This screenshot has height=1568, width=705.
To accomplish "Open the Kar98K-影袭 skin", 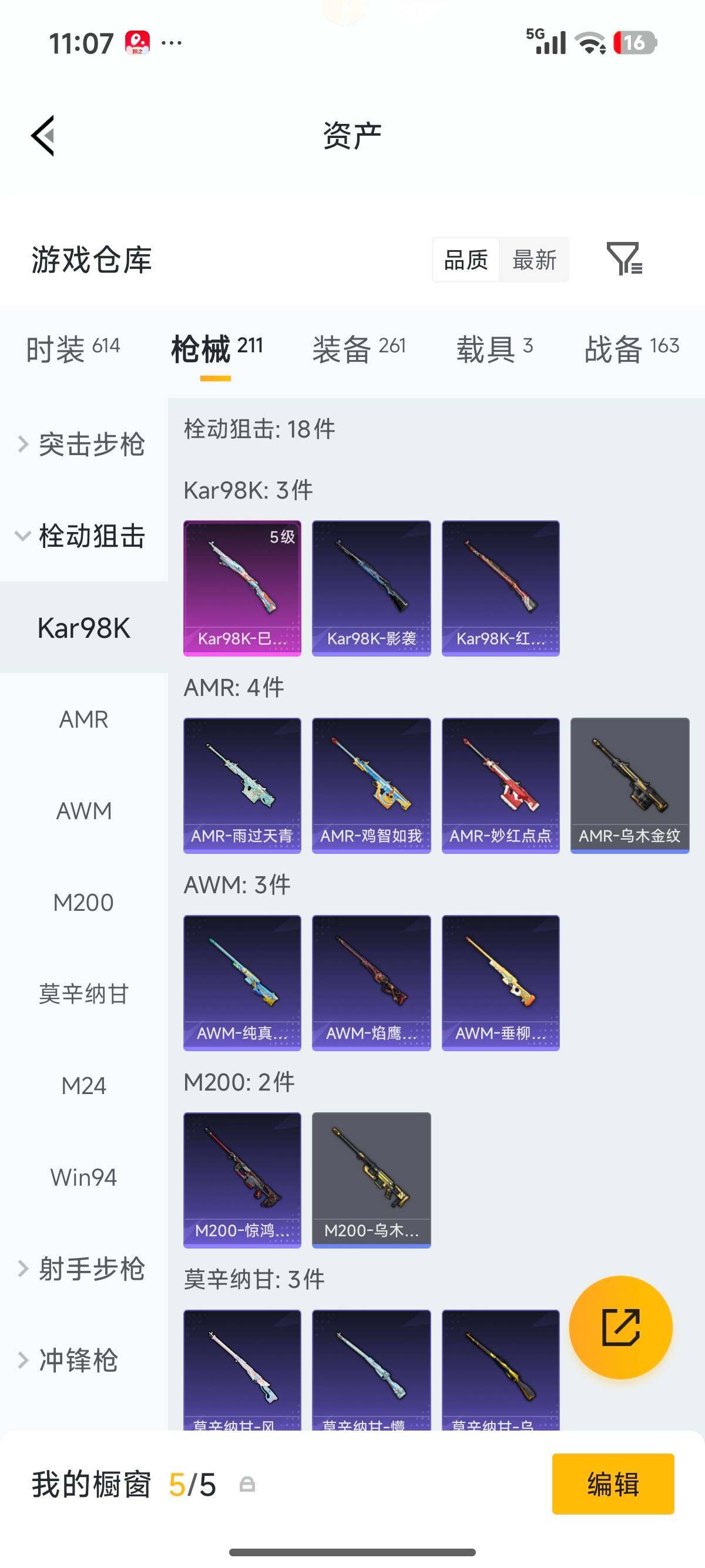I will tap(371, 588).
